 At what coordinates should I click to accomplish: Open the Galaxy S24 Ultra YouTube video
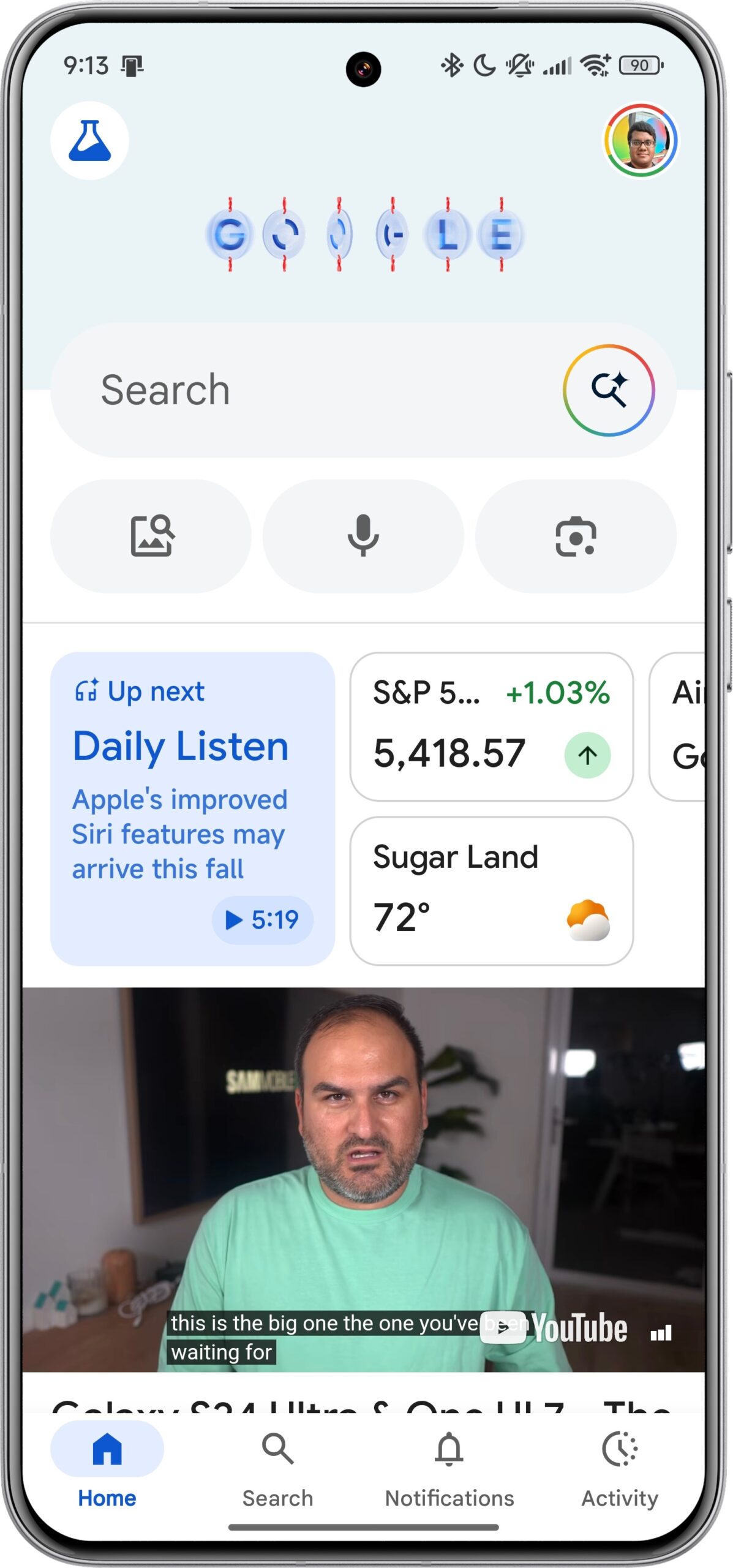tap(363, 1179)
